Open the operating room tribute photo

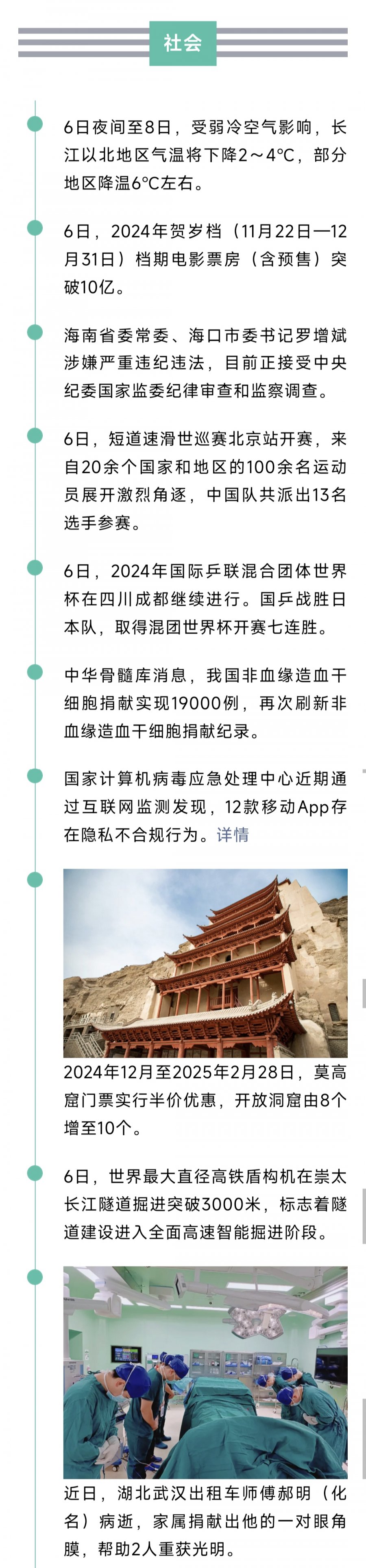pos(205,1372)
